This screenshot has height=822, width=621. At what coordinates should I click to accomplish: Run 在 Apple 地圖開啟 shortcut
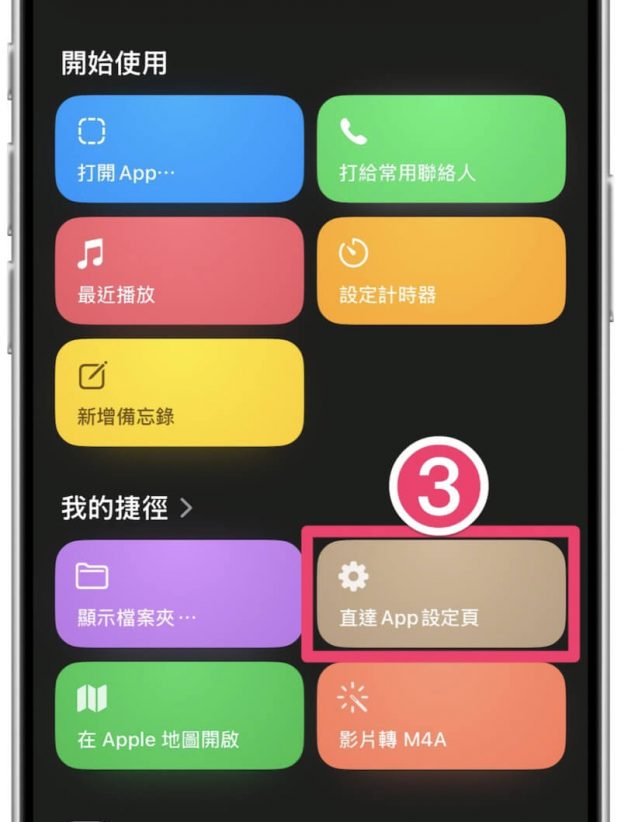[180, 716]
